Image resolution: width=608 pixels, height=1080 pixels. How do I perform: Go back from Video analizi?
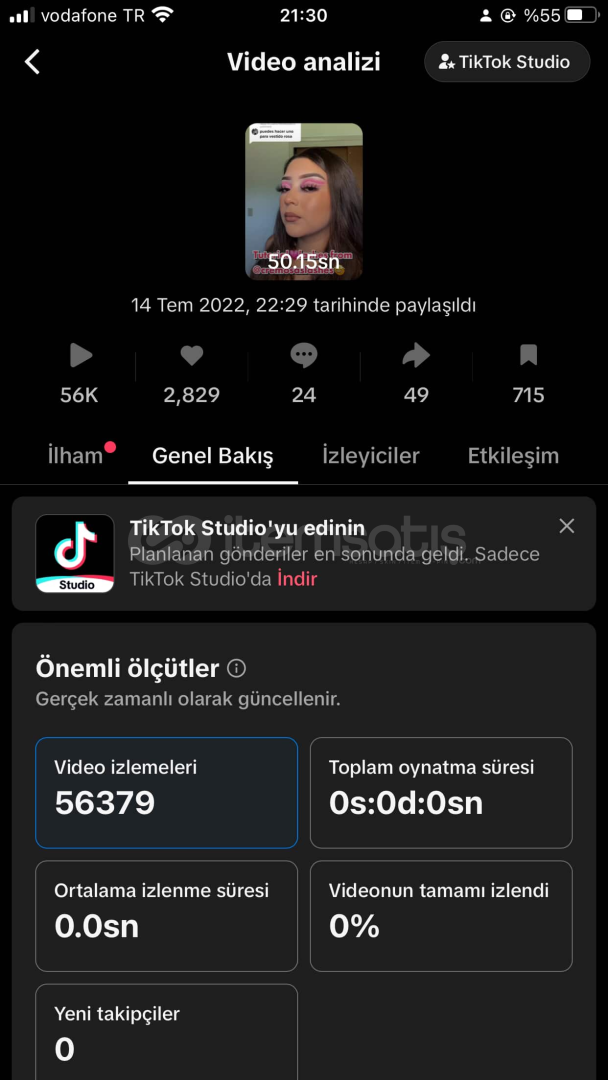(32, 62)
